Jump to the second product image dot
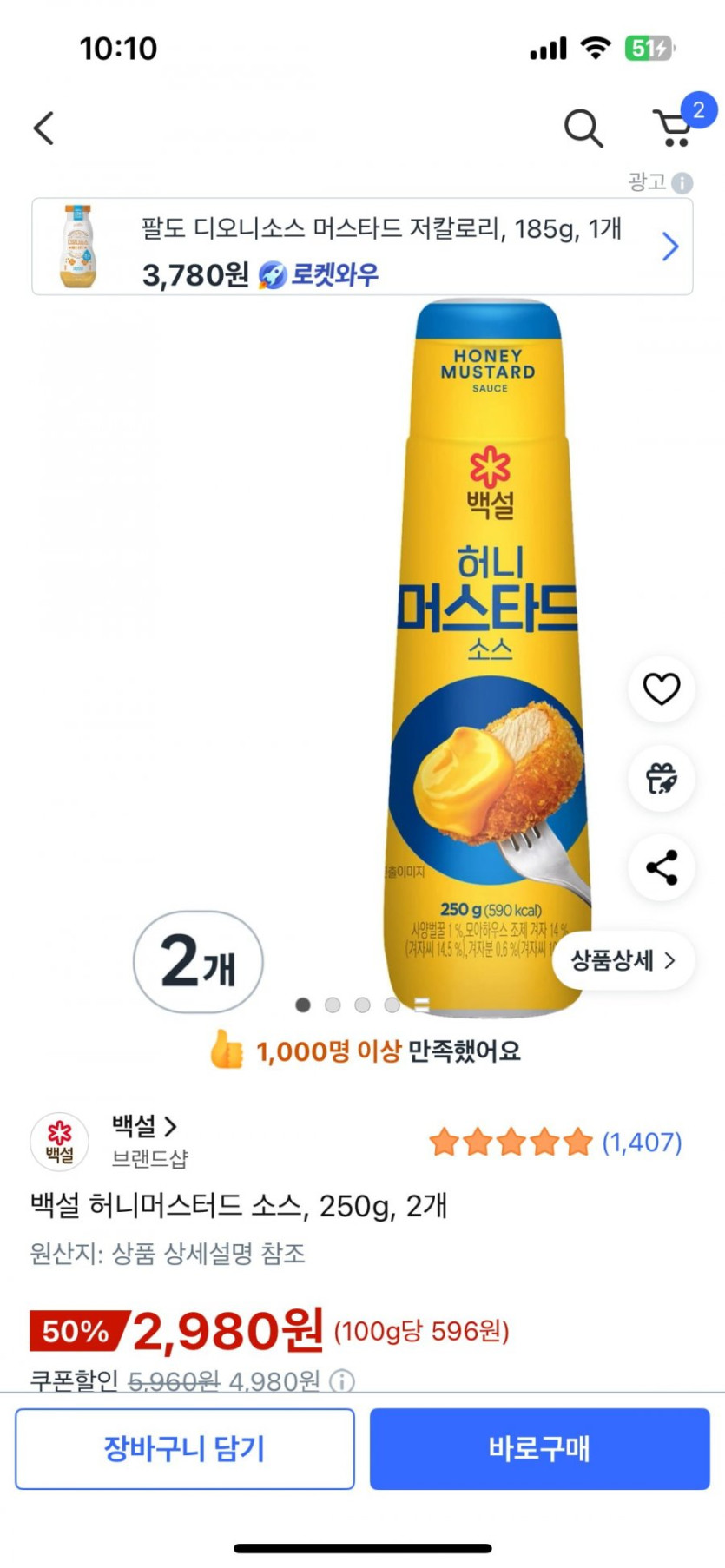 333,1005
